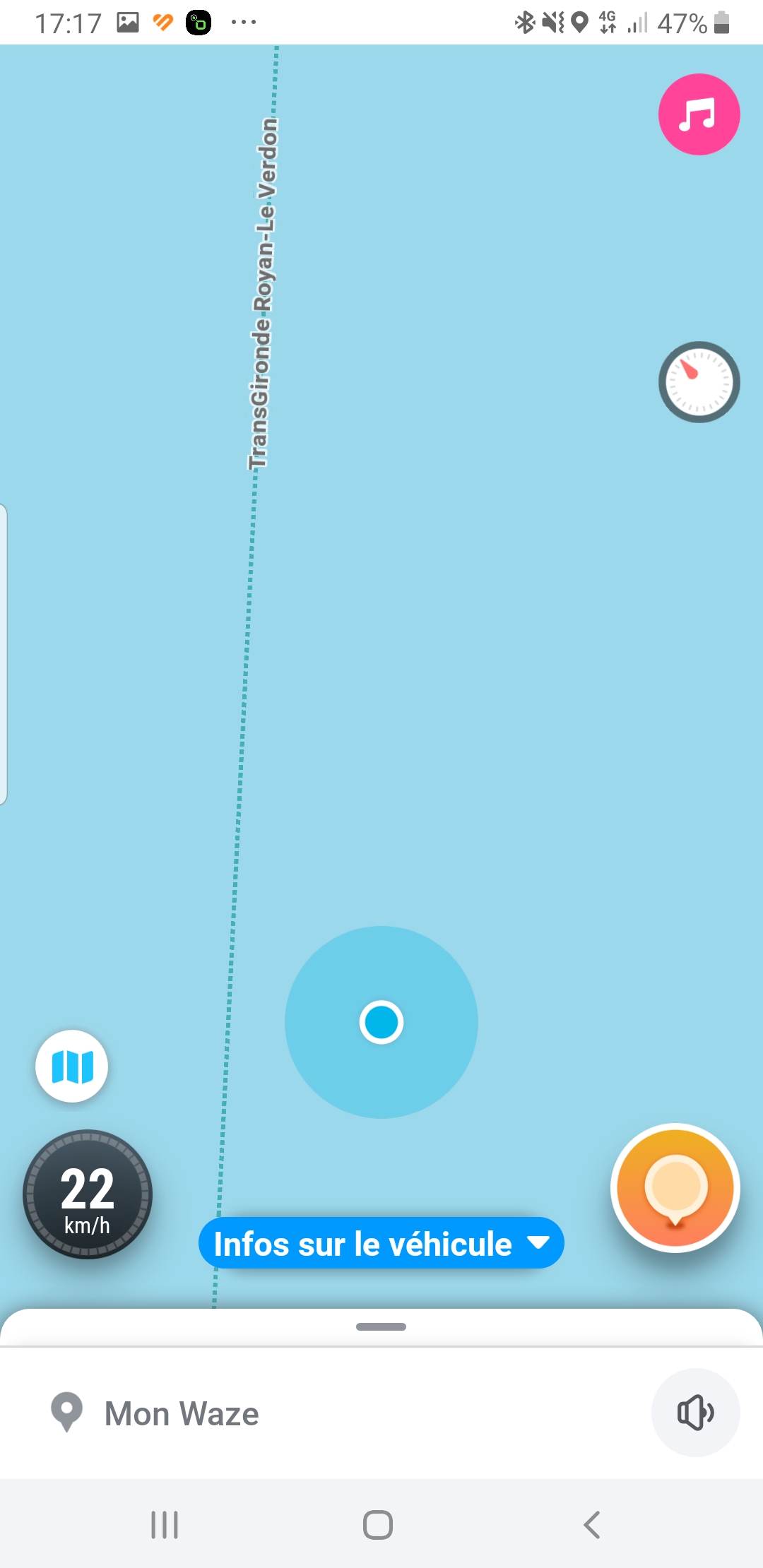
Task: Open the Mon Waze panel
Action: [x=182, y=1413]
